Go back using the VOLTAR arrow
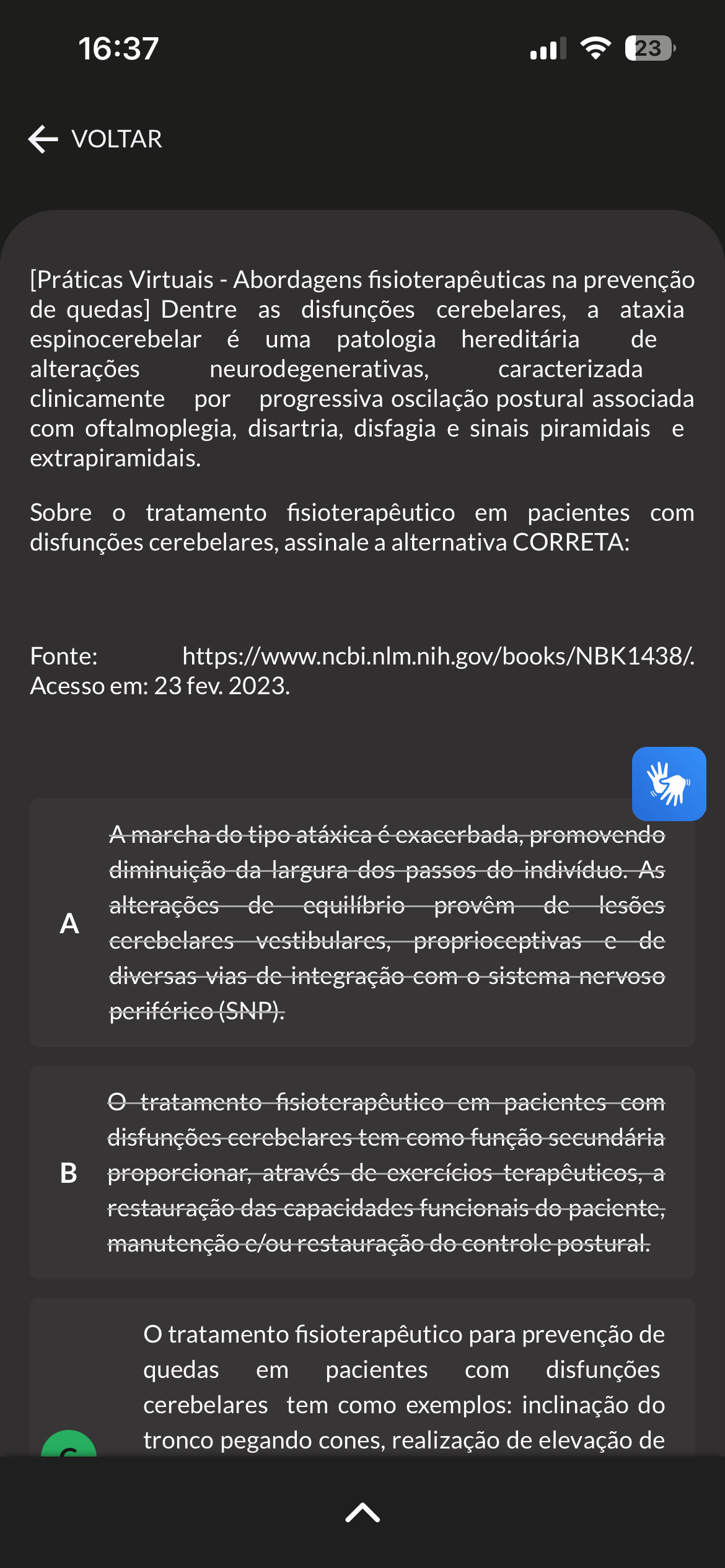This screenshot has width=725, height=1568. (x=95, y=139)
